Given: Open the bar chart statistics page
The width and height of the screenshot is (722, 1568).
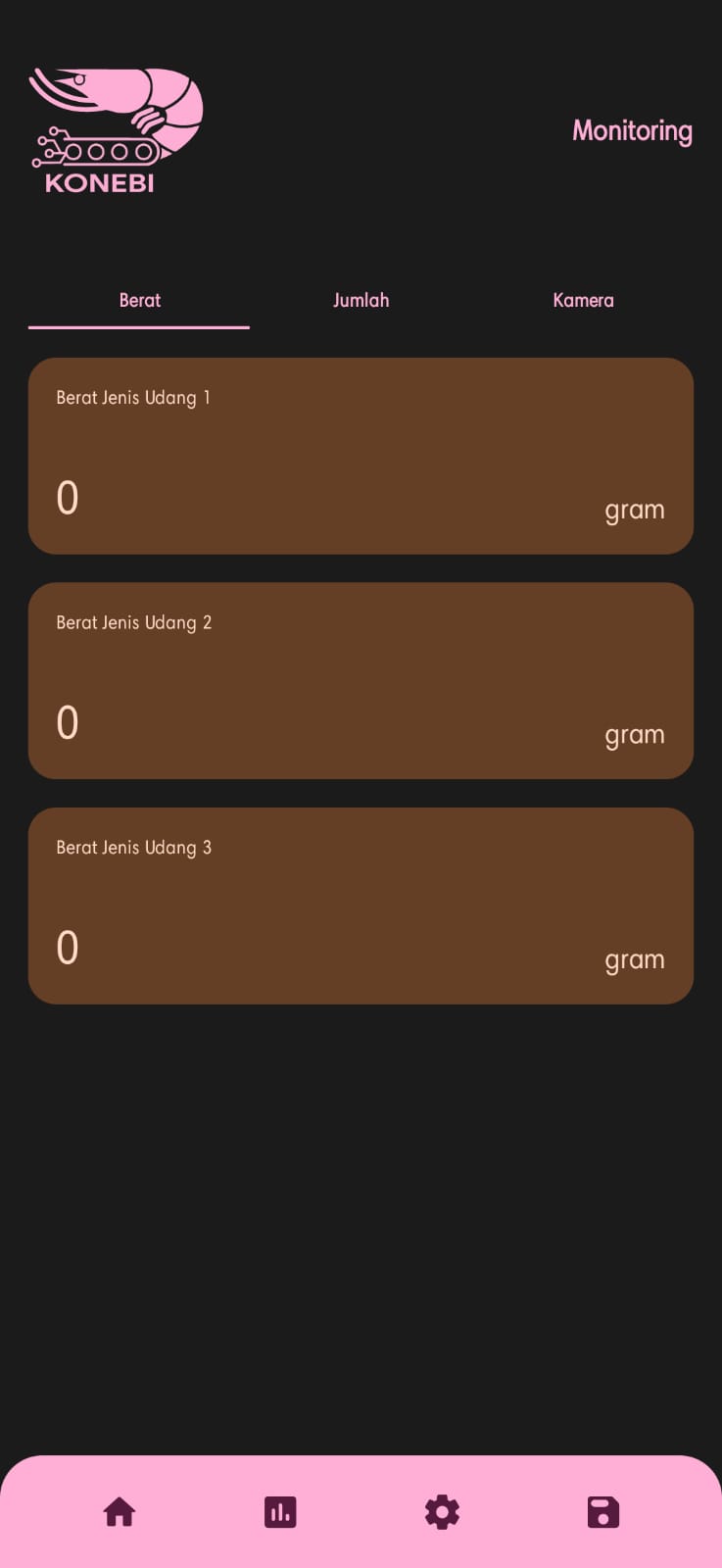Looking at the screenshot, I should click(280, 1512).
